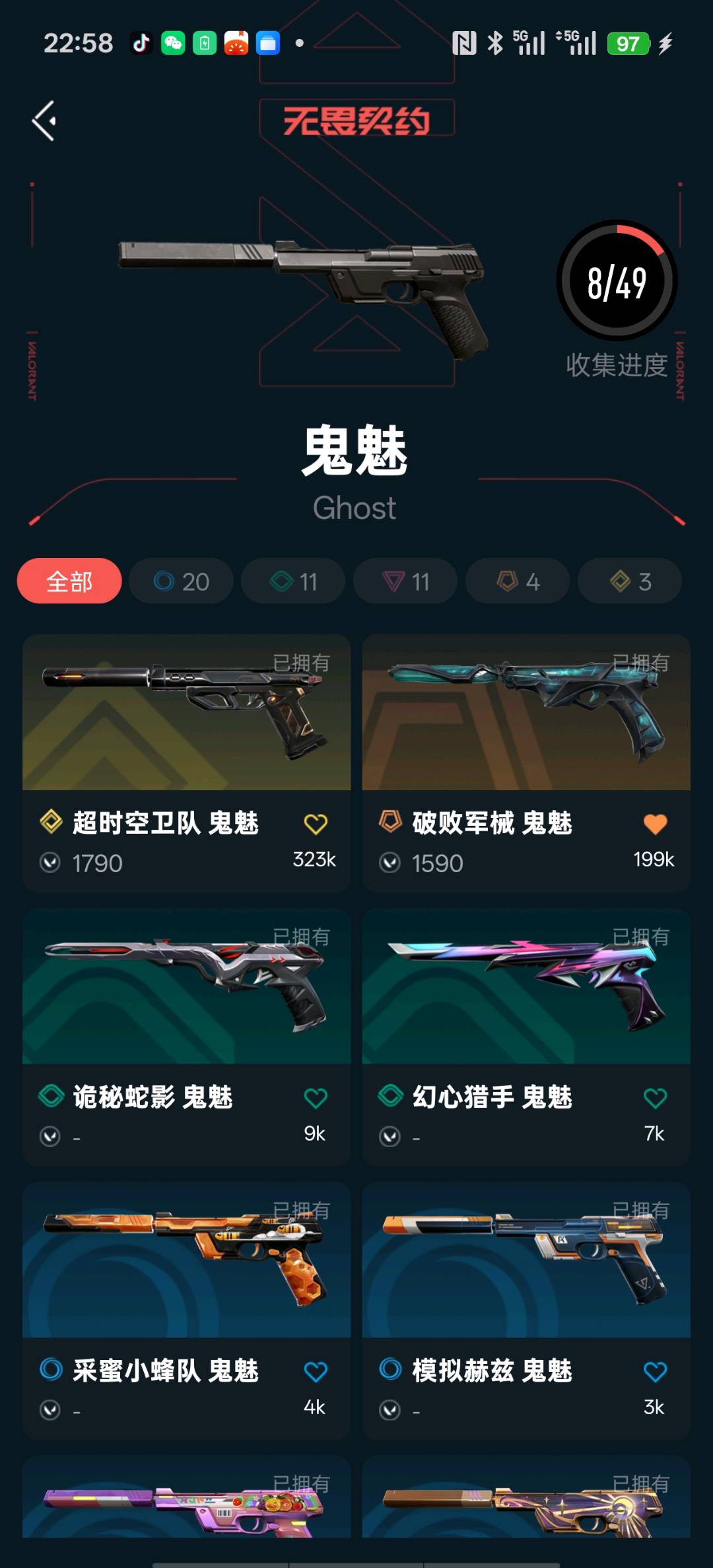Go back with the top-left arrow

point(44,121)
